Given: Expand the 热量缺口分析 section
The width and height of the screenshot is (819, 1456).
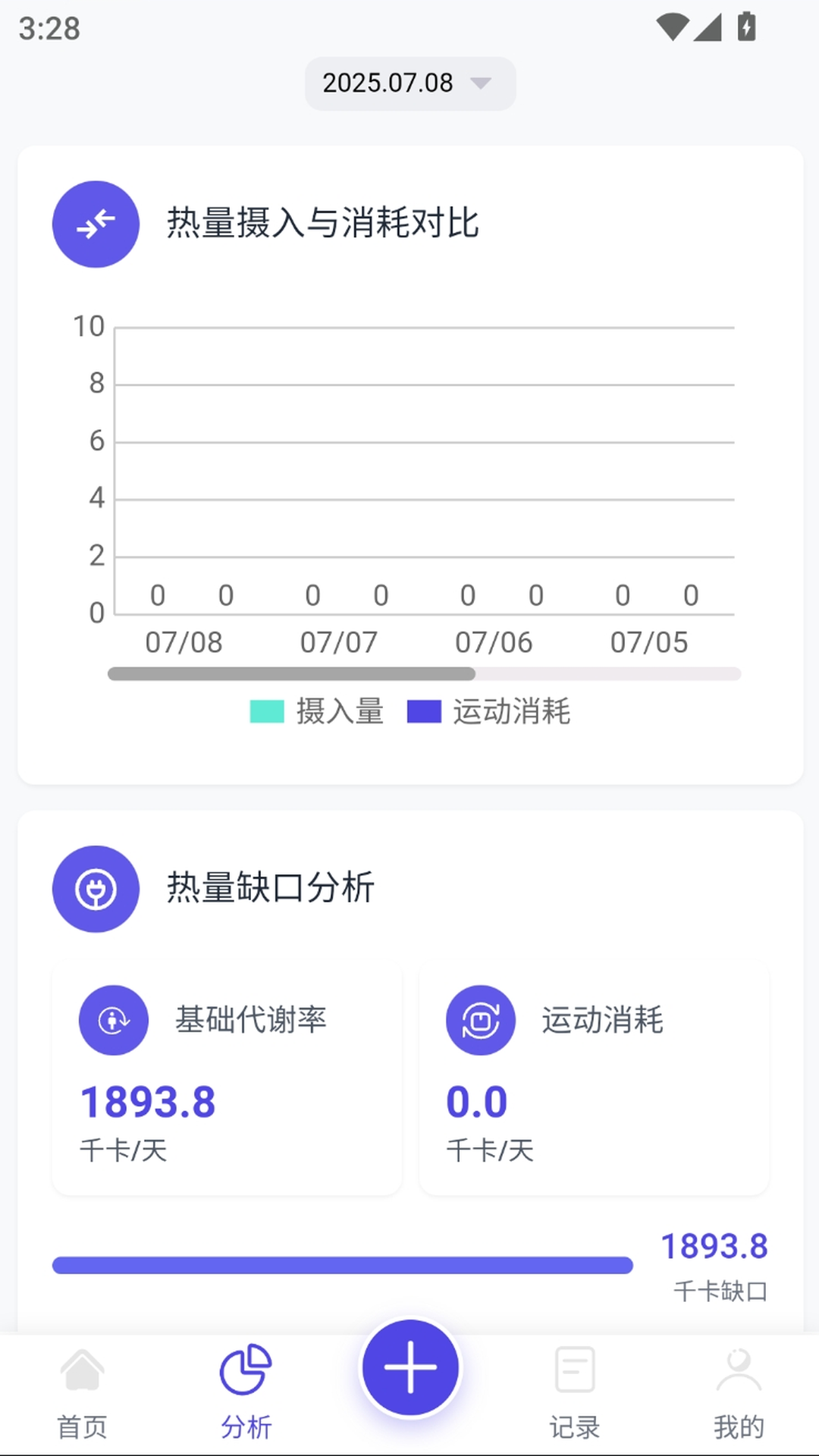Looking at the screenshot, I should (270, 890).
